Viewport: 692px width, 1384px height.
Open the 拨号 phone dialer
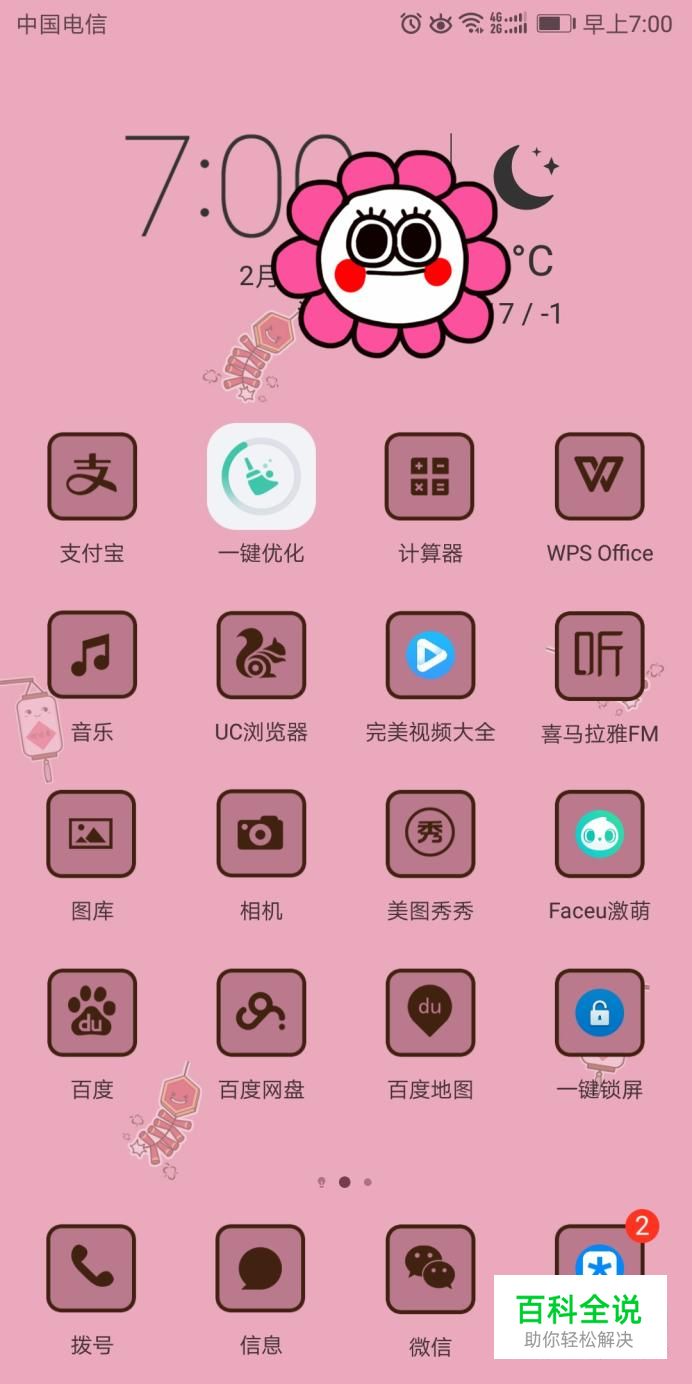92,1268
